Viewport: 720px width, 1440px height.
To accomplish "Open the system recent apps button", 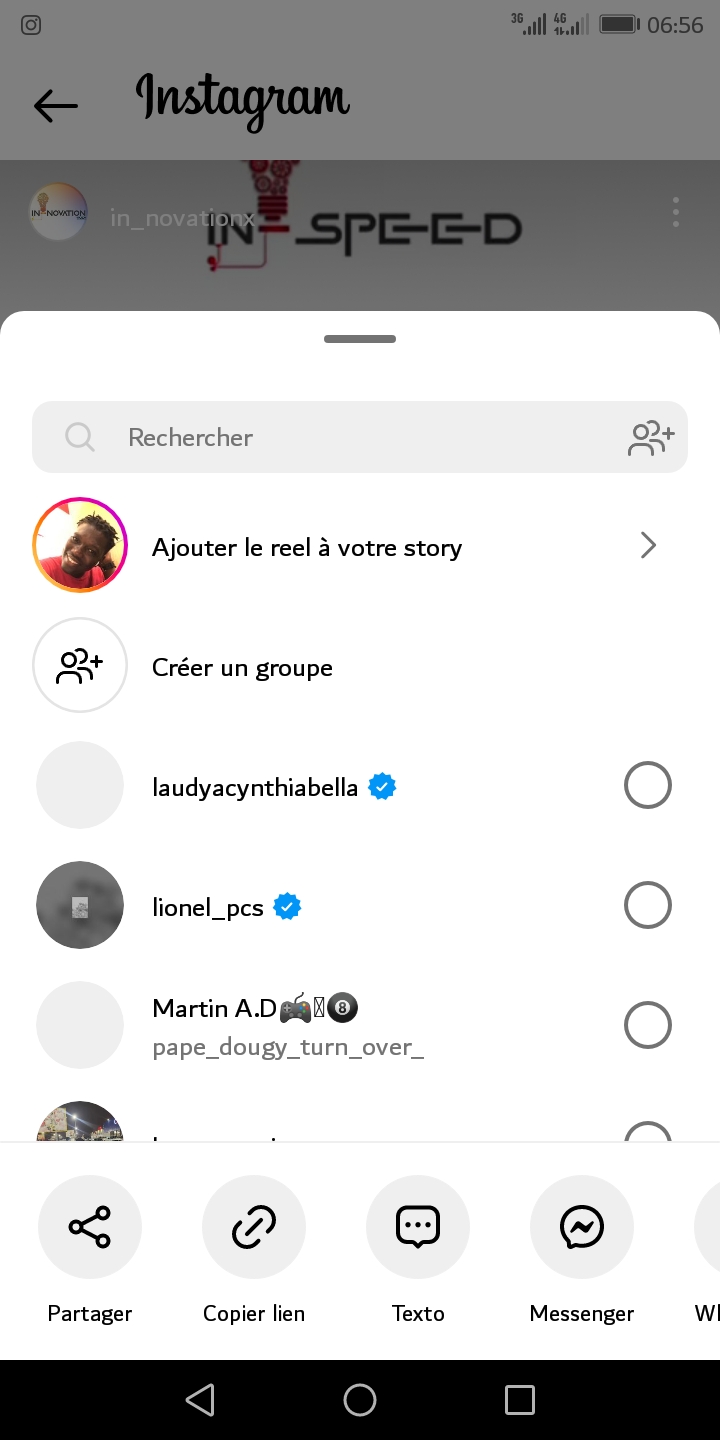I will (520, 1400).
